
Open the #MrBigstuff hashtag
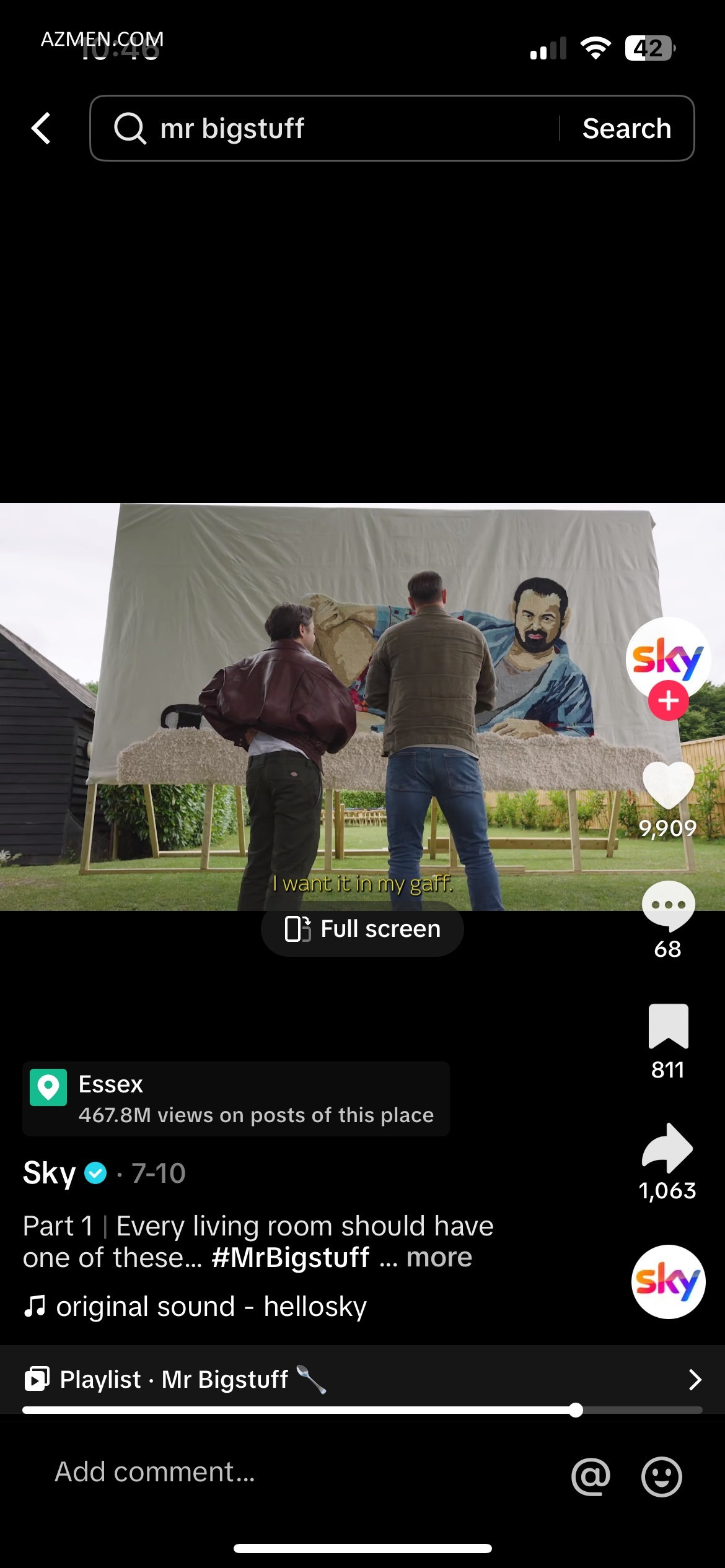point(290,1257)
